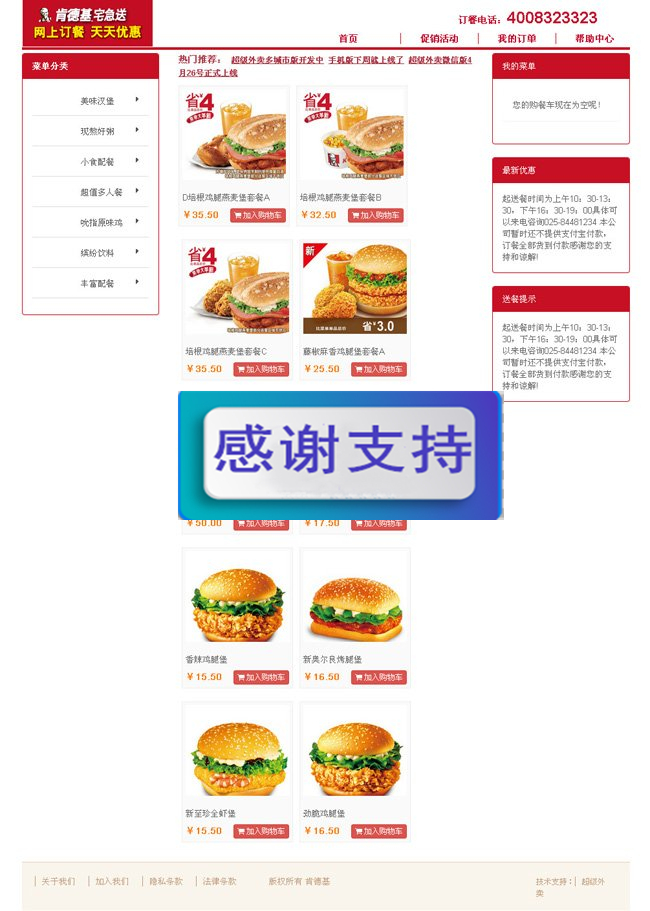Add 劲脆鸡腿堡 to the cart
Image resolution: width=650 pixels, height=911 pixels.
click(378, 831)
